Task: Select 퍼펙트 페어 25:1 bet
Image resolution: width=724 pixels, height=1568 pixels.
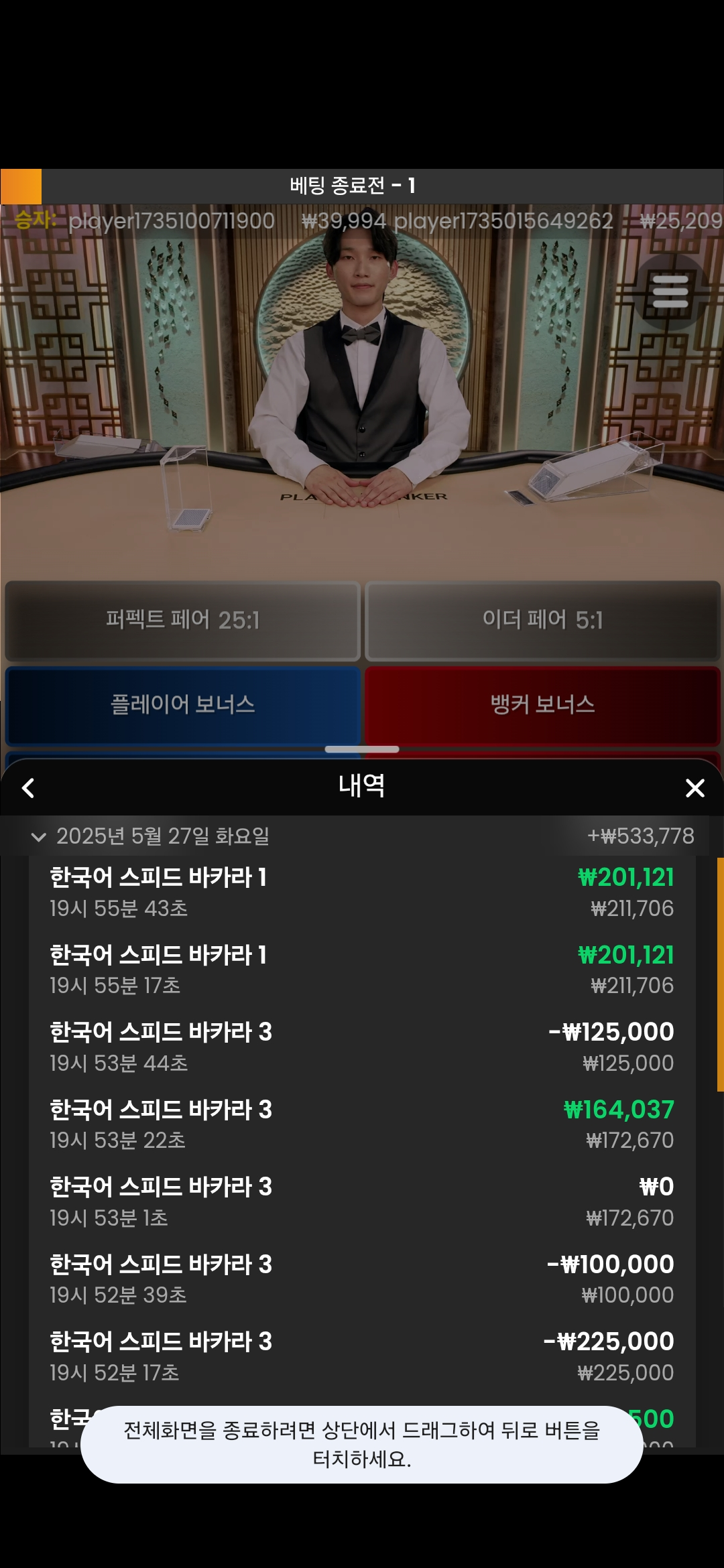Action: click(x=182, y=620)
